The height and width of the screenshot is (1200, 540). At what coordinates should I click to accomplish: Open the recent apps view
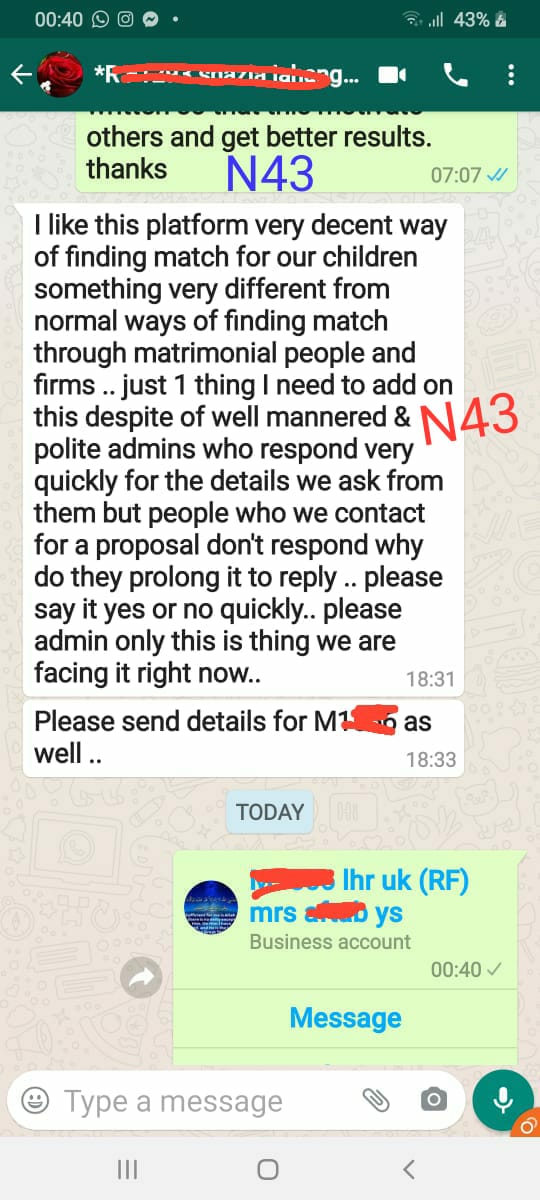click(x=127, y=1168)
